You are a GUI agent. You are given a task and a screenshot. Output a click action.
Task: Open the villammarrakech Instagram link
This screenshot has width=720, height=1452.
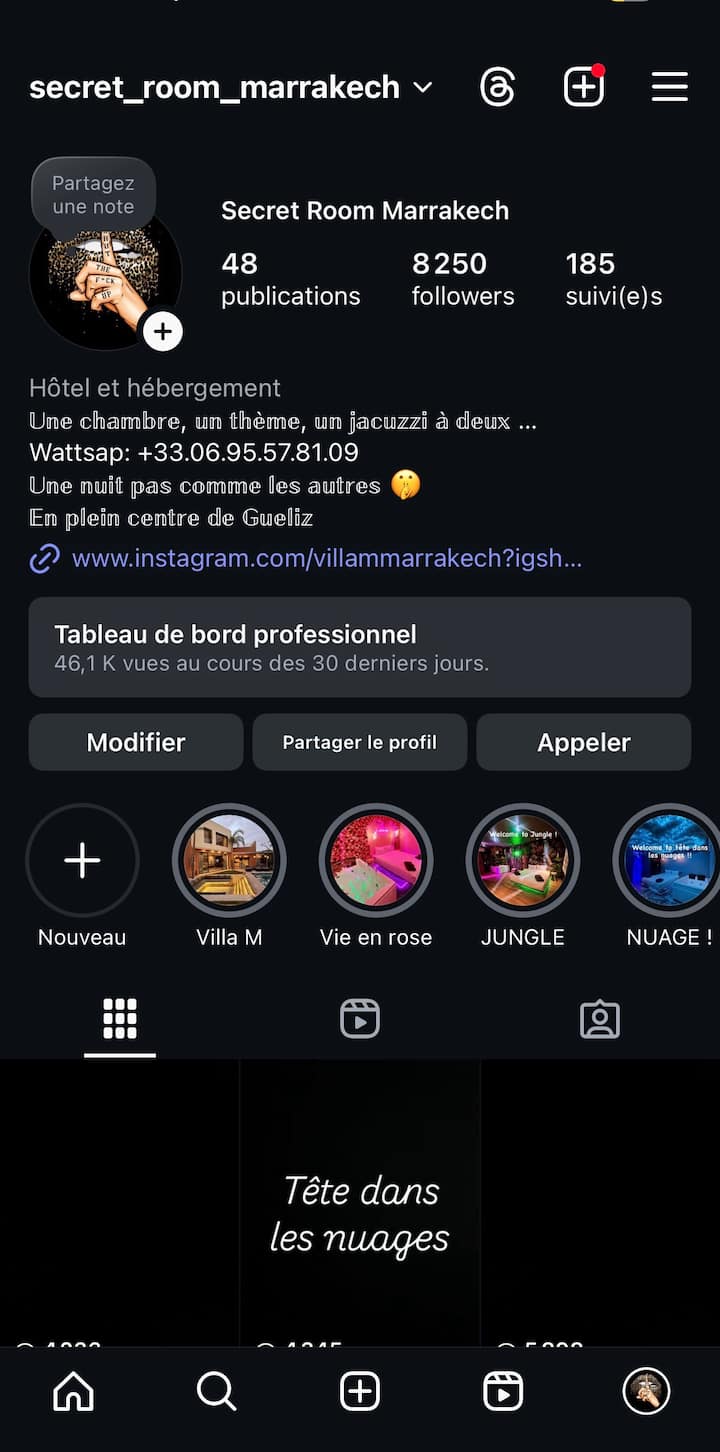tap(326, 558)
